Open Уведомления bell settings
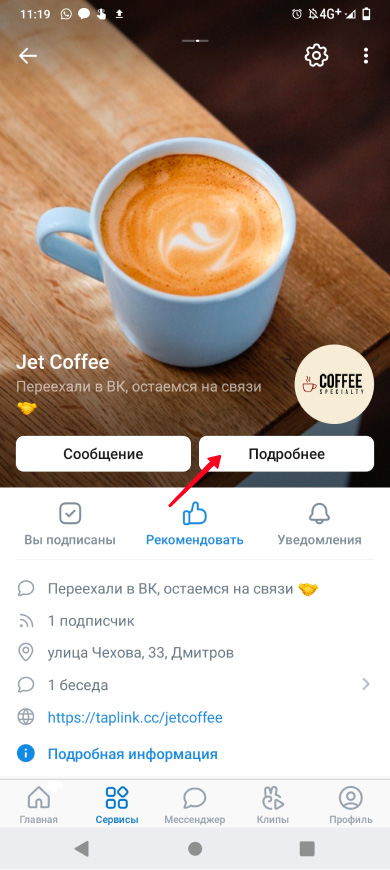The height and width of the screenshot is (870, 390). [x=320, y=524]
